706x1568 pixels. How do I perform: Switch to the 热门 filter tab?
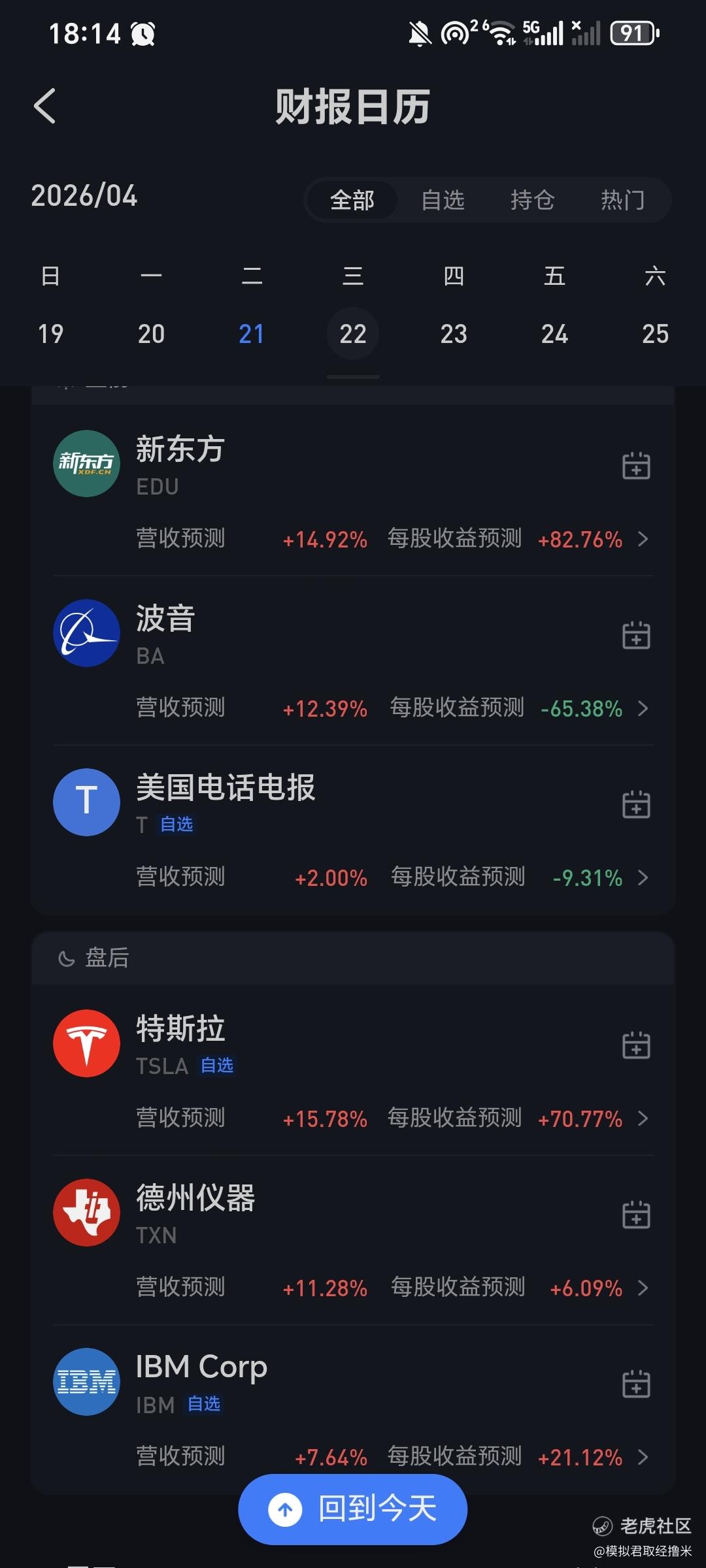(x=622, y=199)
